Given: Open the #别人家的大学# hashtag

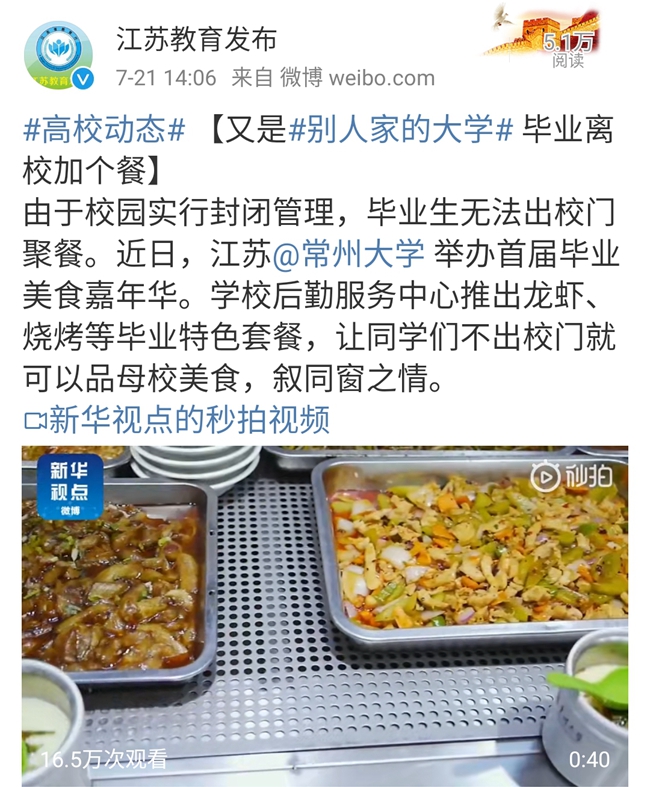Looking at the screenshot, I should (x=401, y=130).
